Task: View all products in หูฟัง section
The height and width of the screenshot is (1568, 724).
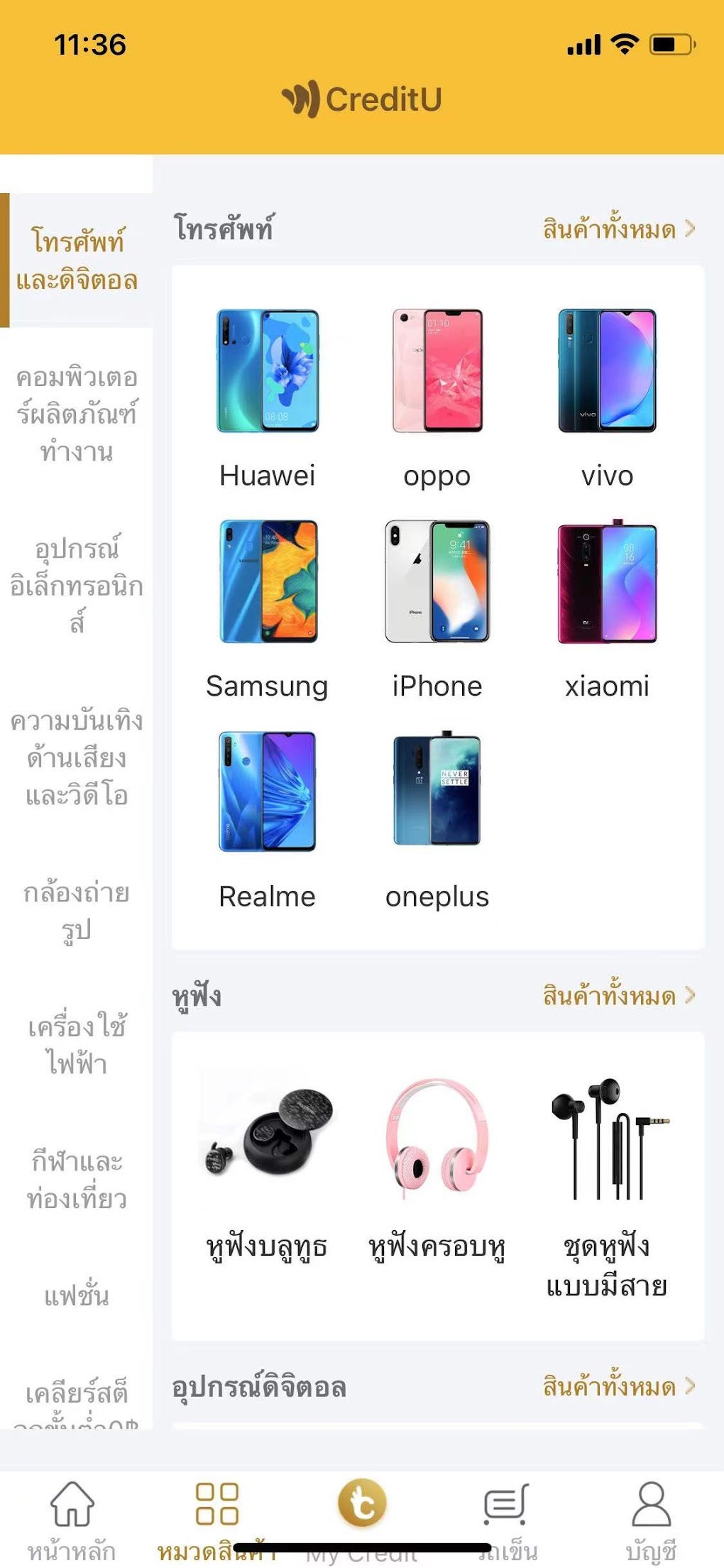Action: coord(618,995)
